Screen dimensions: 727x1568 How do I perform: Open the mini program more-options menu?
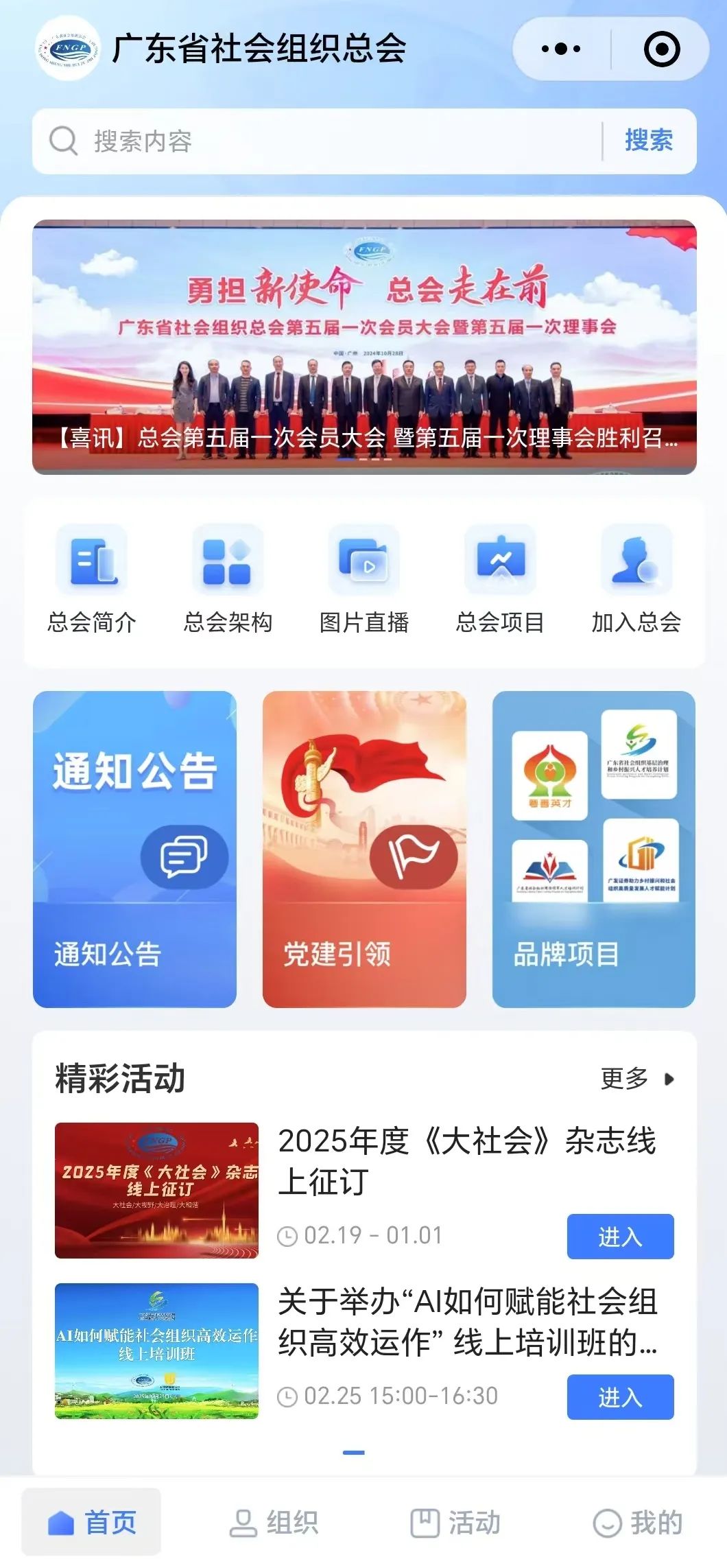561,49
